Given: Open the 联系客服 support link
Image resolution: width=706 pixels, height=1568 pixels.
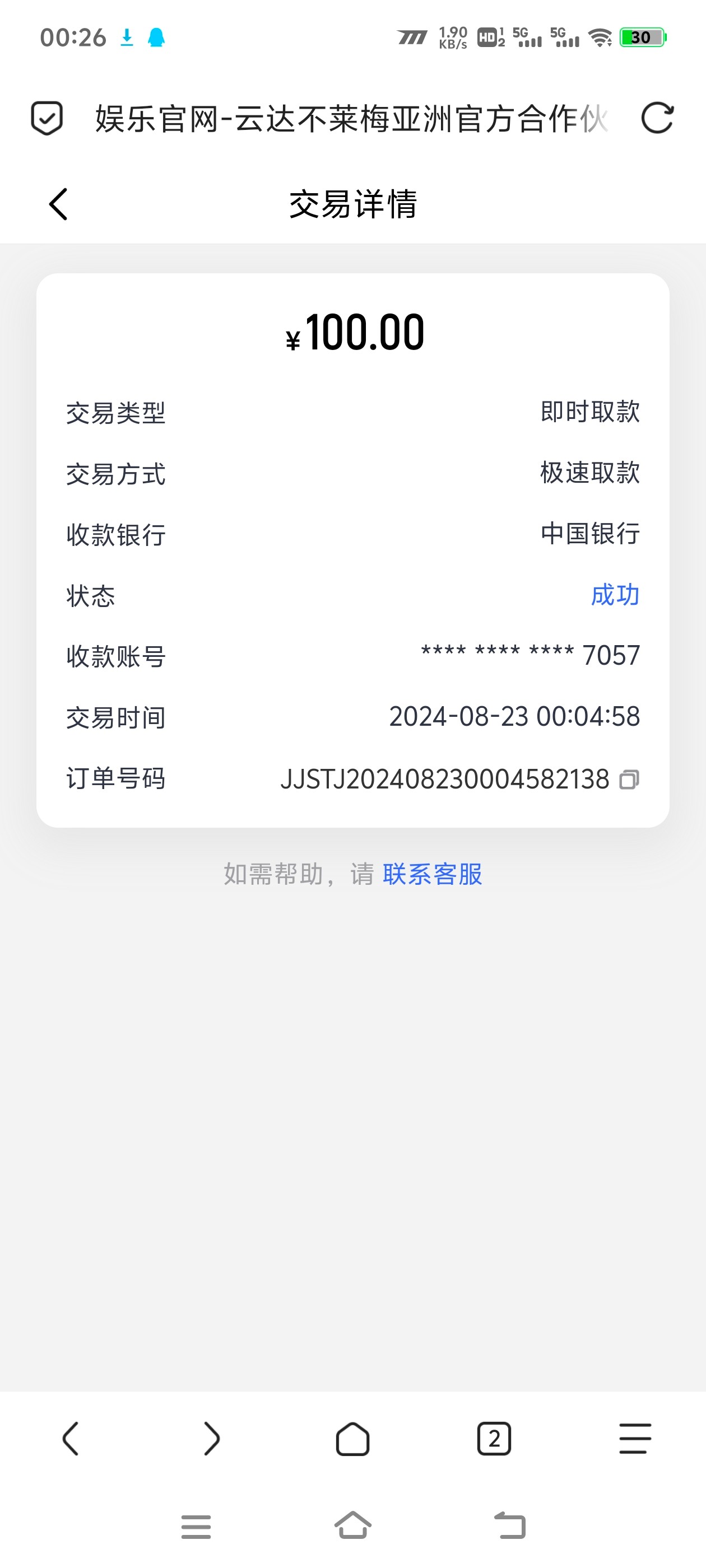Looking at the screenshot, I should 432,874.
